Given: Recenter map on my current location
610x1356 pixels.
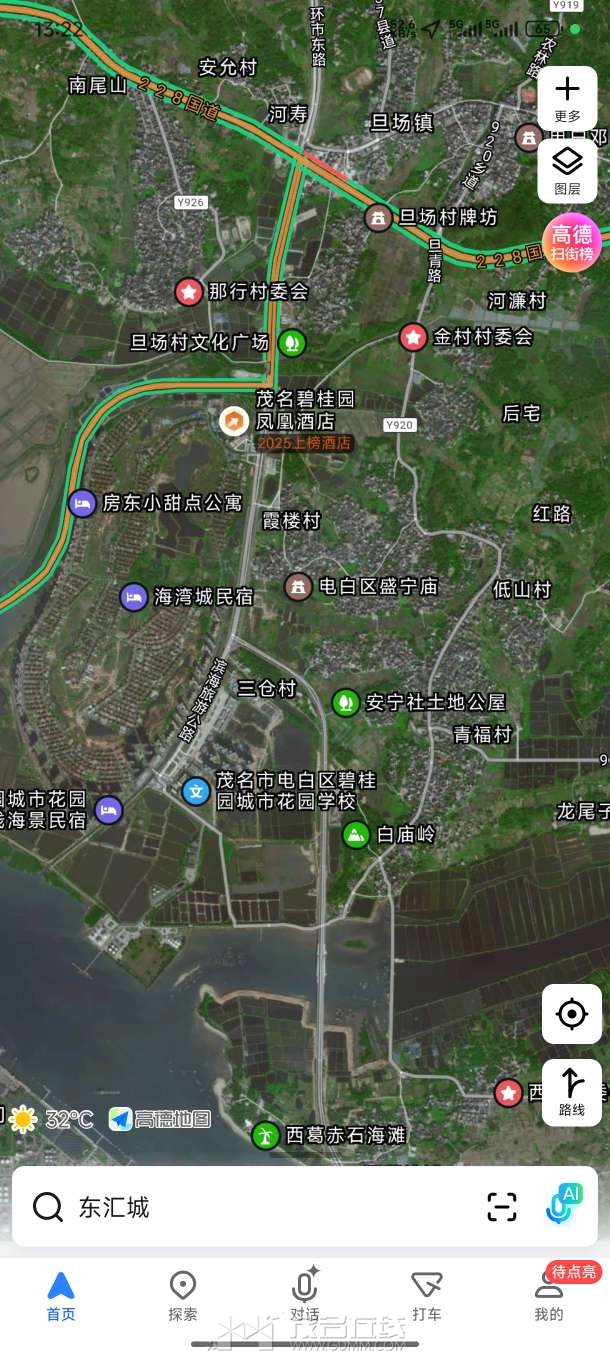Looking at the screenshot, I should tap(572, 1014).
